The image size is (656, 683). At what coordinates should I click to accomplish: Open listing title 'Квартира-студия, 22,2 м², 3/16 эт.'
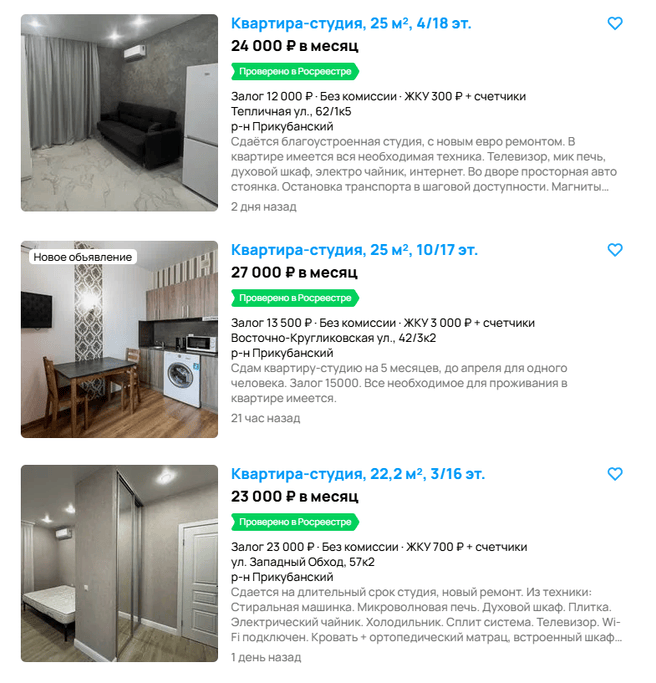(358, 474)
